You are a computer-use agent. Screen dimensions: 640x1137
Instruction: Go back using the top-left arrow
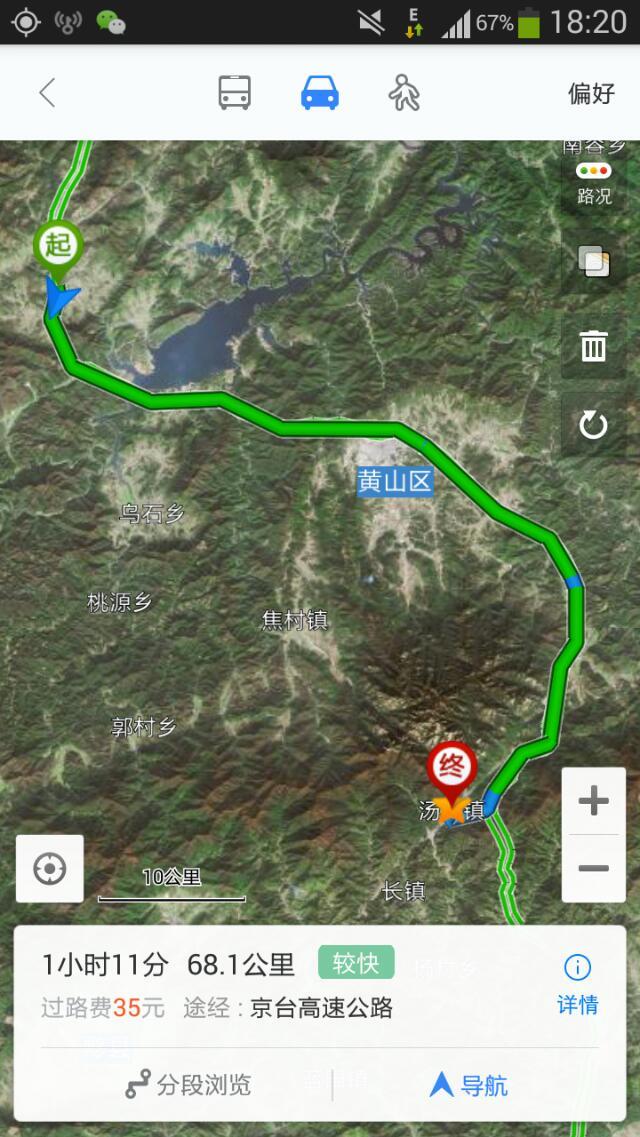point(46,93)
